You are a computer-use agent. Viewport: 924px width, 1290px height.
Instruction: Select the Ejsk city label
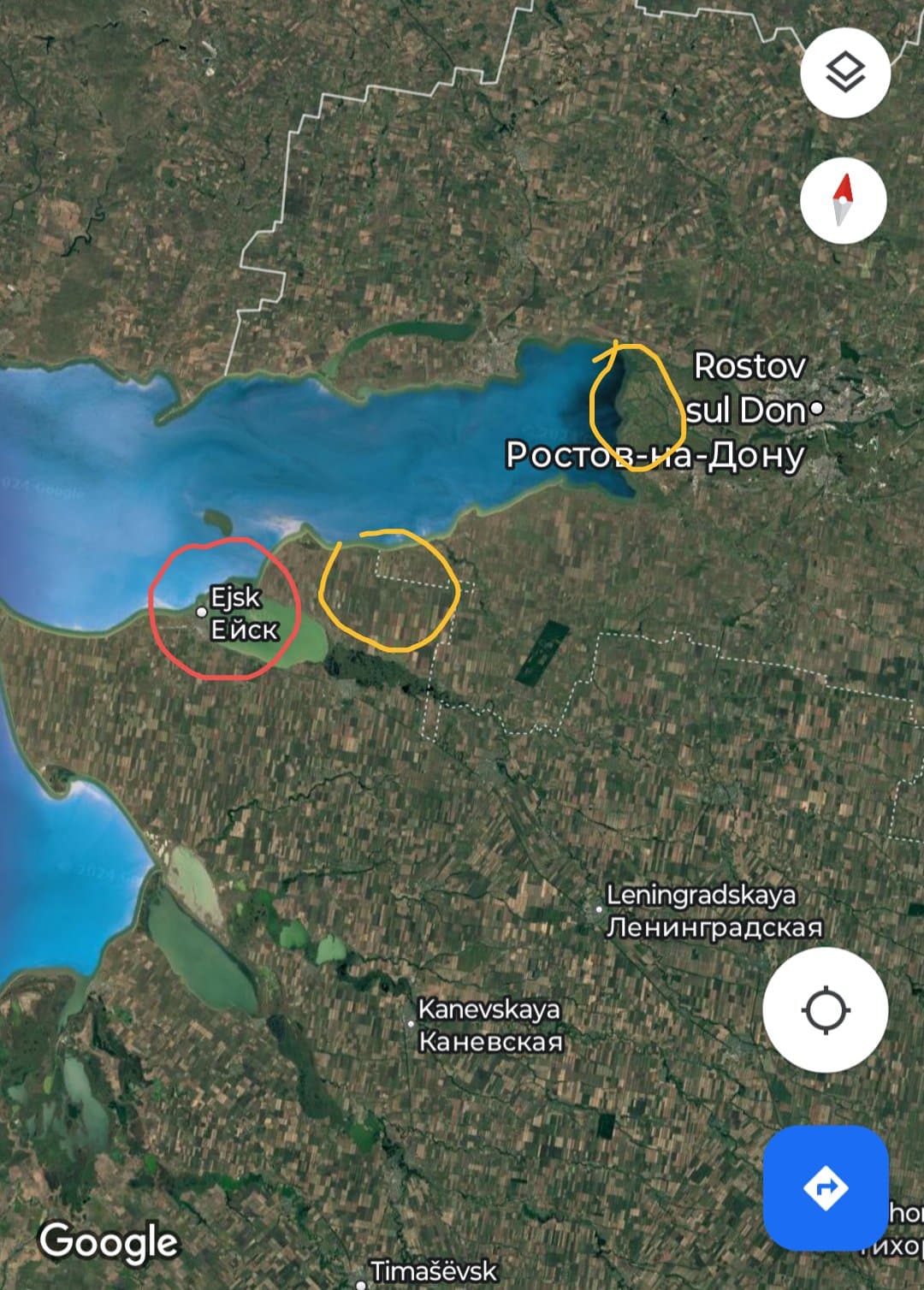(x=235, y=598)
